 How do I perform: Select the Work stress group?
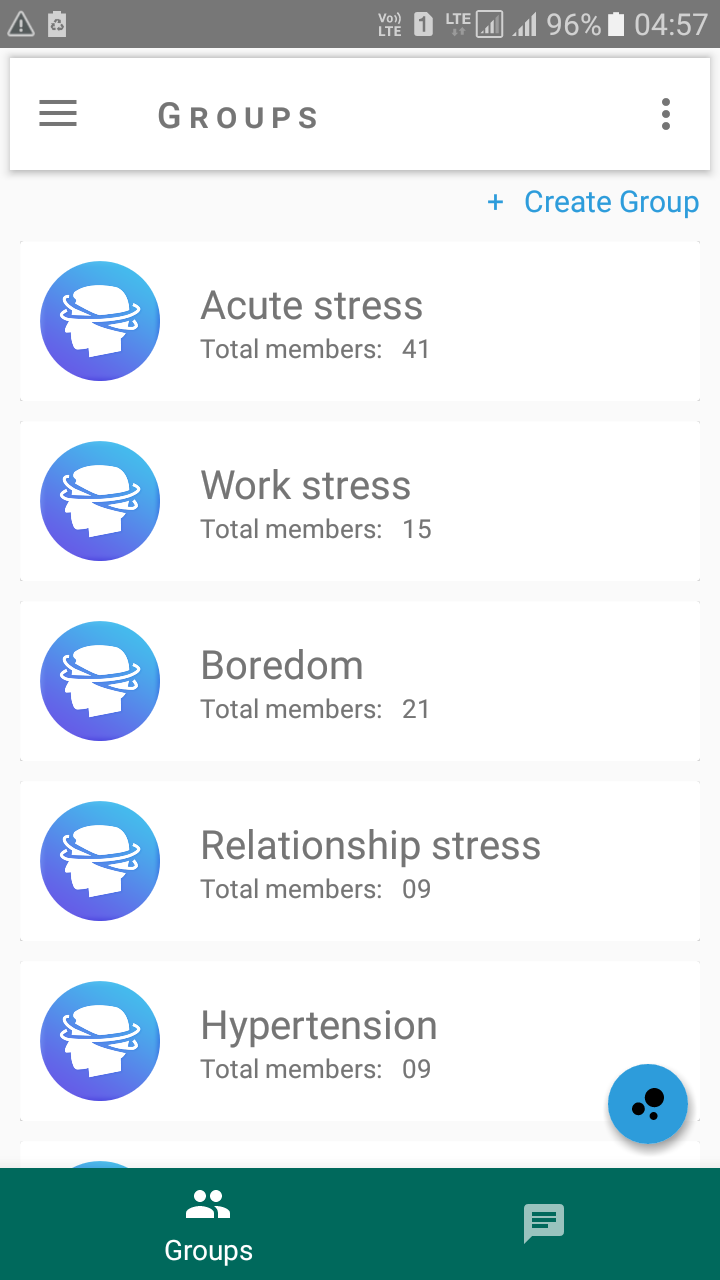tap(360, 501)
